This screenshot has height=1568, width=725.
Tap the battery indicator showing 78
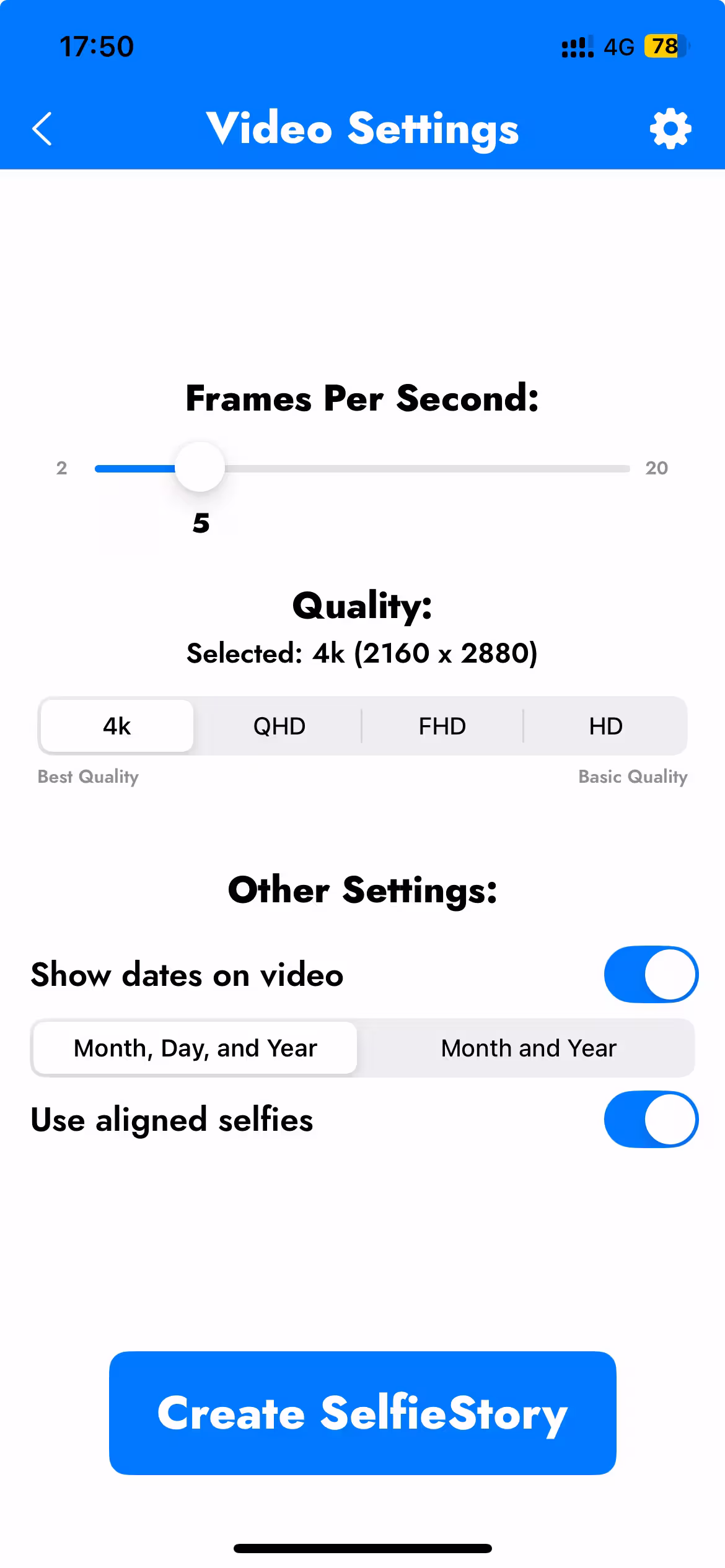click(x=664, y=45)
